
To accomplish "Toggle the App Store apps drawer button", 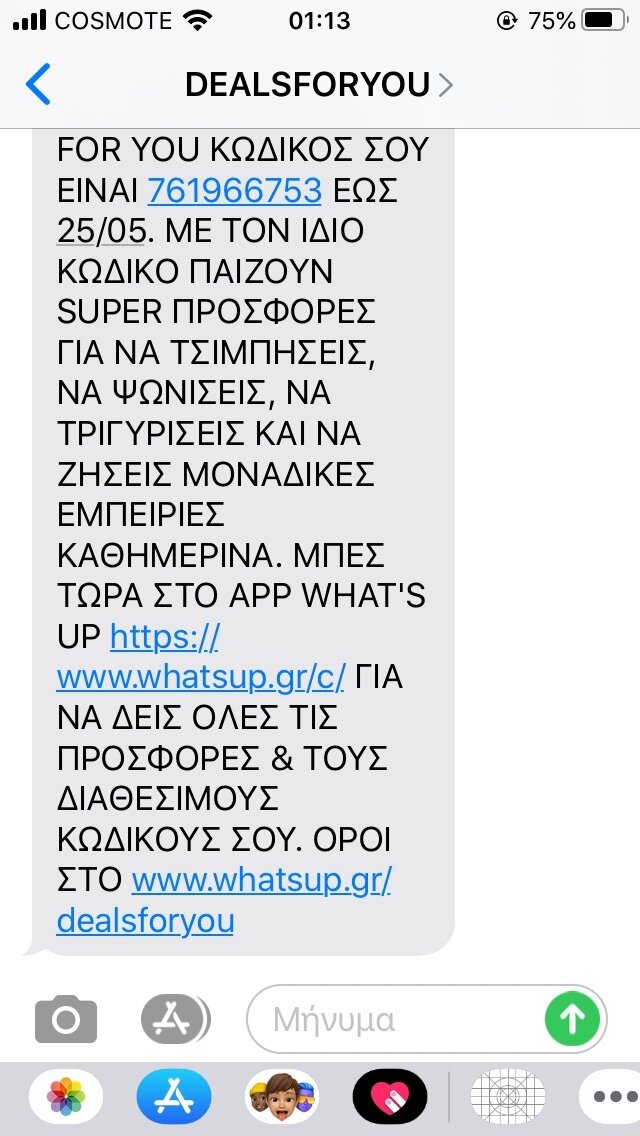I will (174, 1020).
